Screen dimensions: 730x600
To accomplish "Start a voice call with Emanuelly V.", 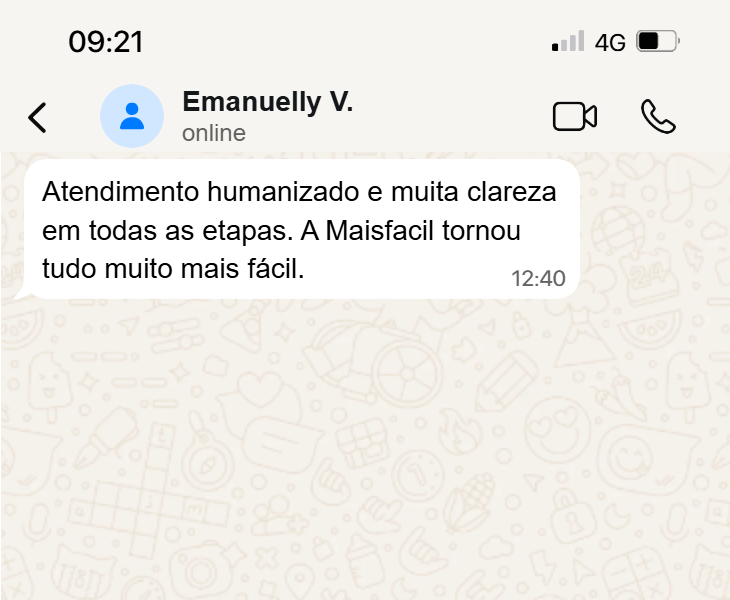I will tap(658, 117).
